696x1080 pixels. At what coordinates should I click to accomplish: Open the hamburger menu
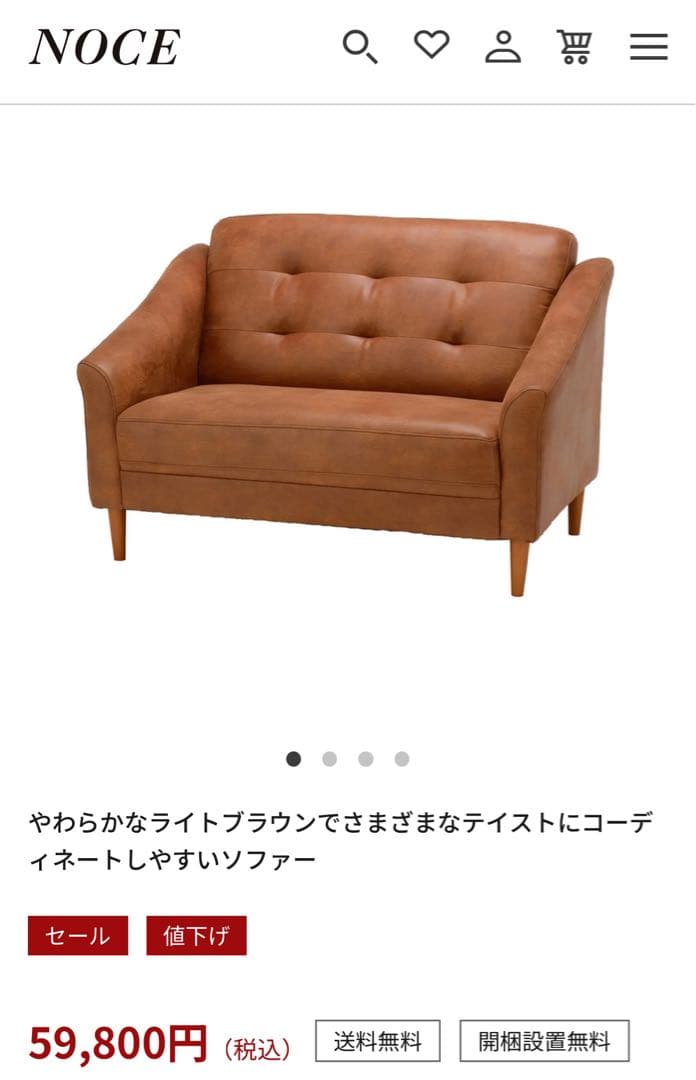pyautogui.click(x=649, y=46)
